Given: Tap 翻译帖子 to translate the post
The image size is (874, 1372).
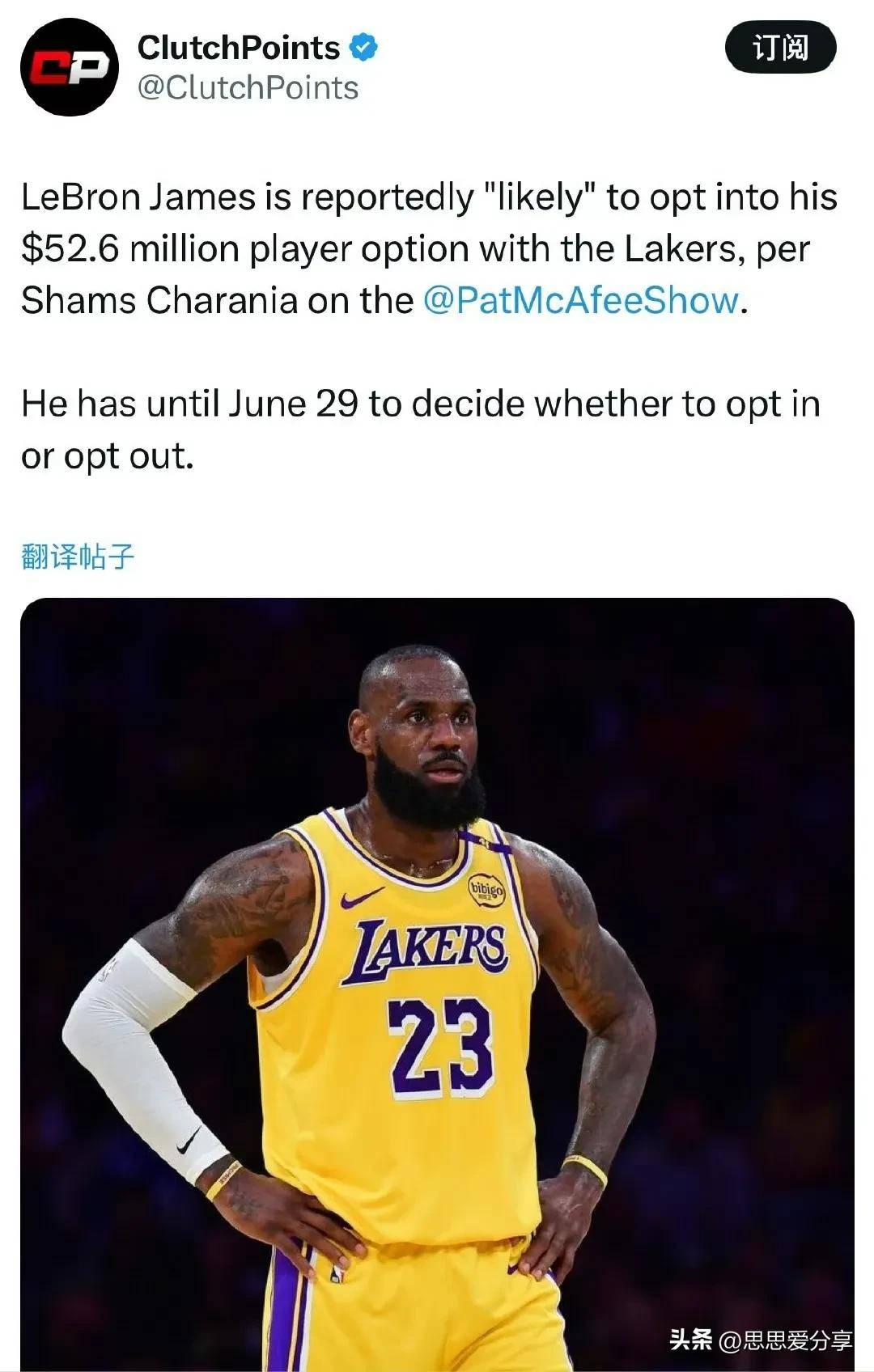Looking at the screenshot, I should point(78,557).
